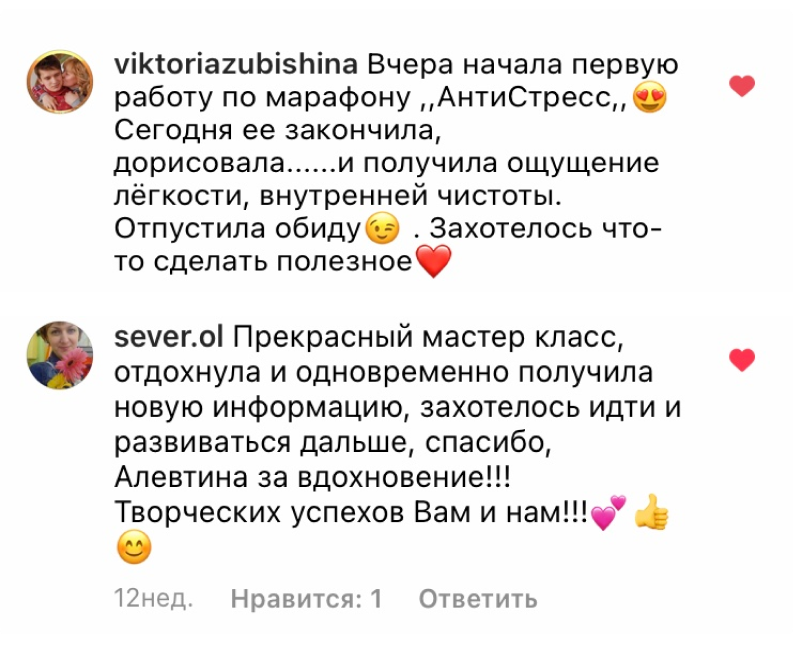View sever.ol's avatar photo

click(59, 356)
